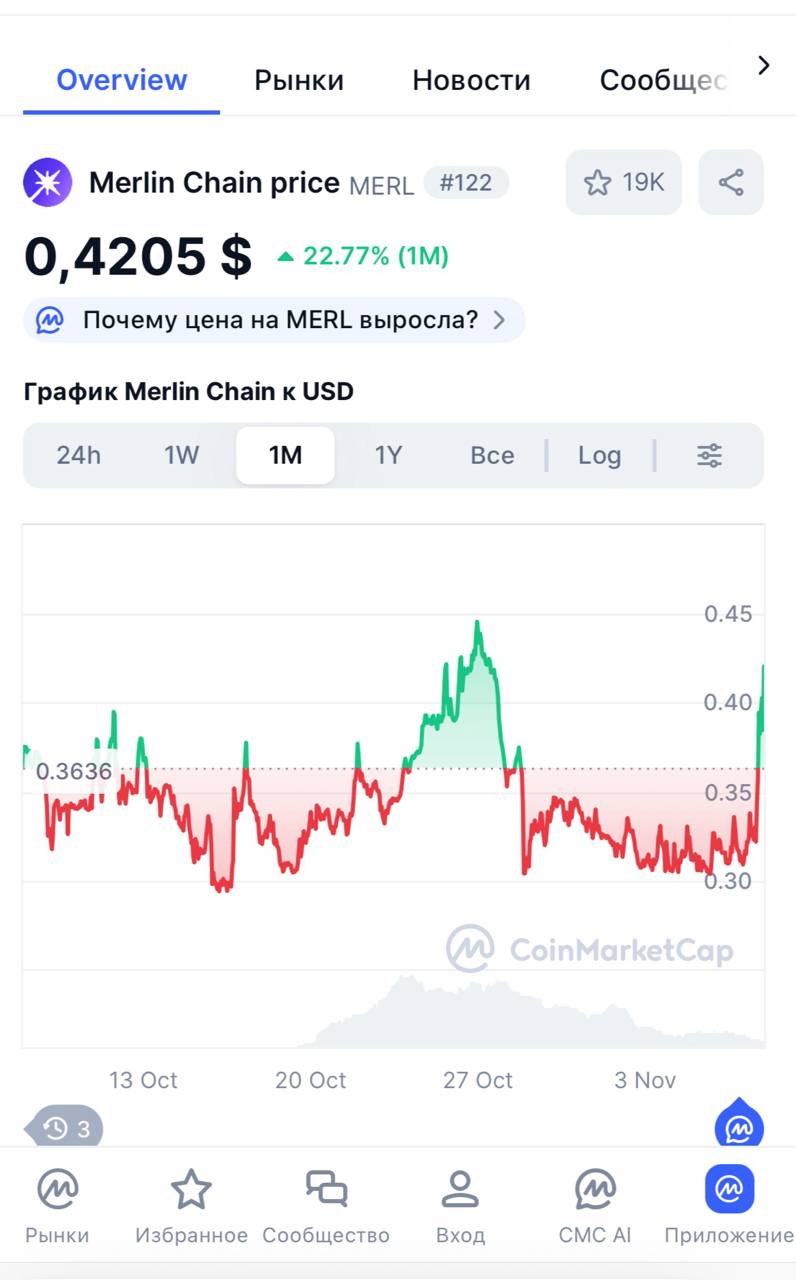Share the Merlin Chain page

(x=731, y=182)
